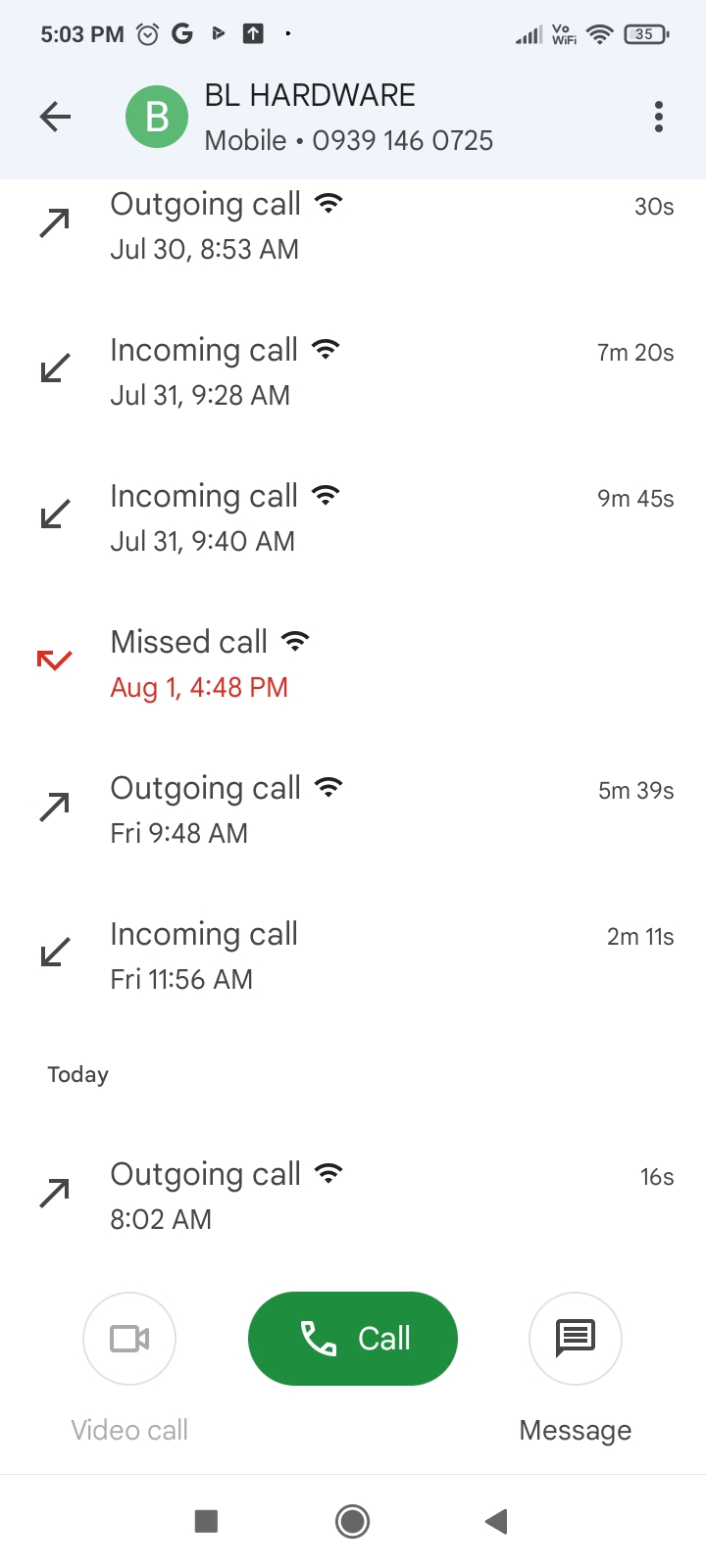706x1568 pixels.
Task: Open recent apps with the square button
Action: 206,1521
